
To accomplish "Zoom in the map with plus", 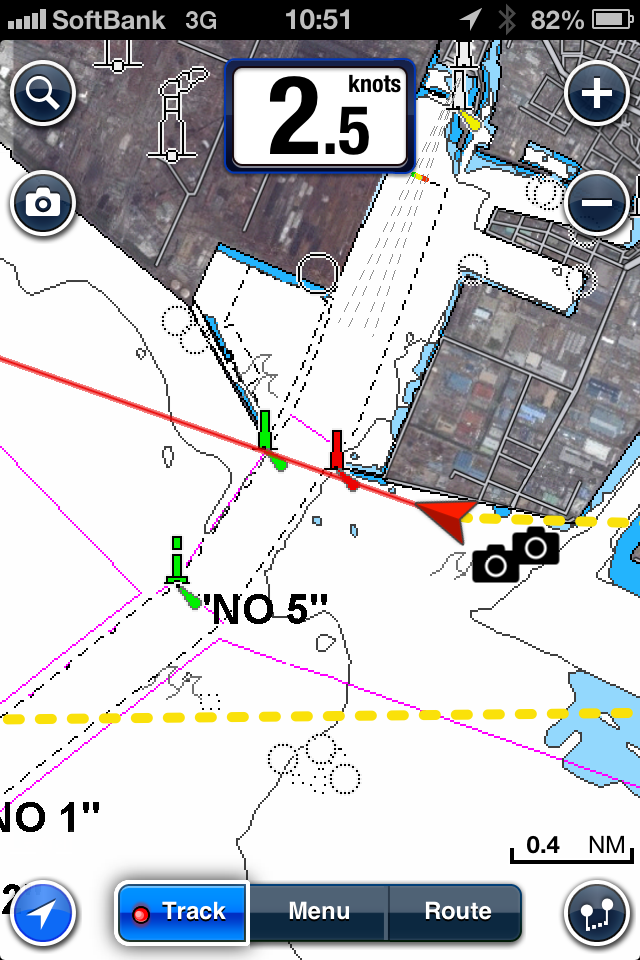I will (597, 95).
